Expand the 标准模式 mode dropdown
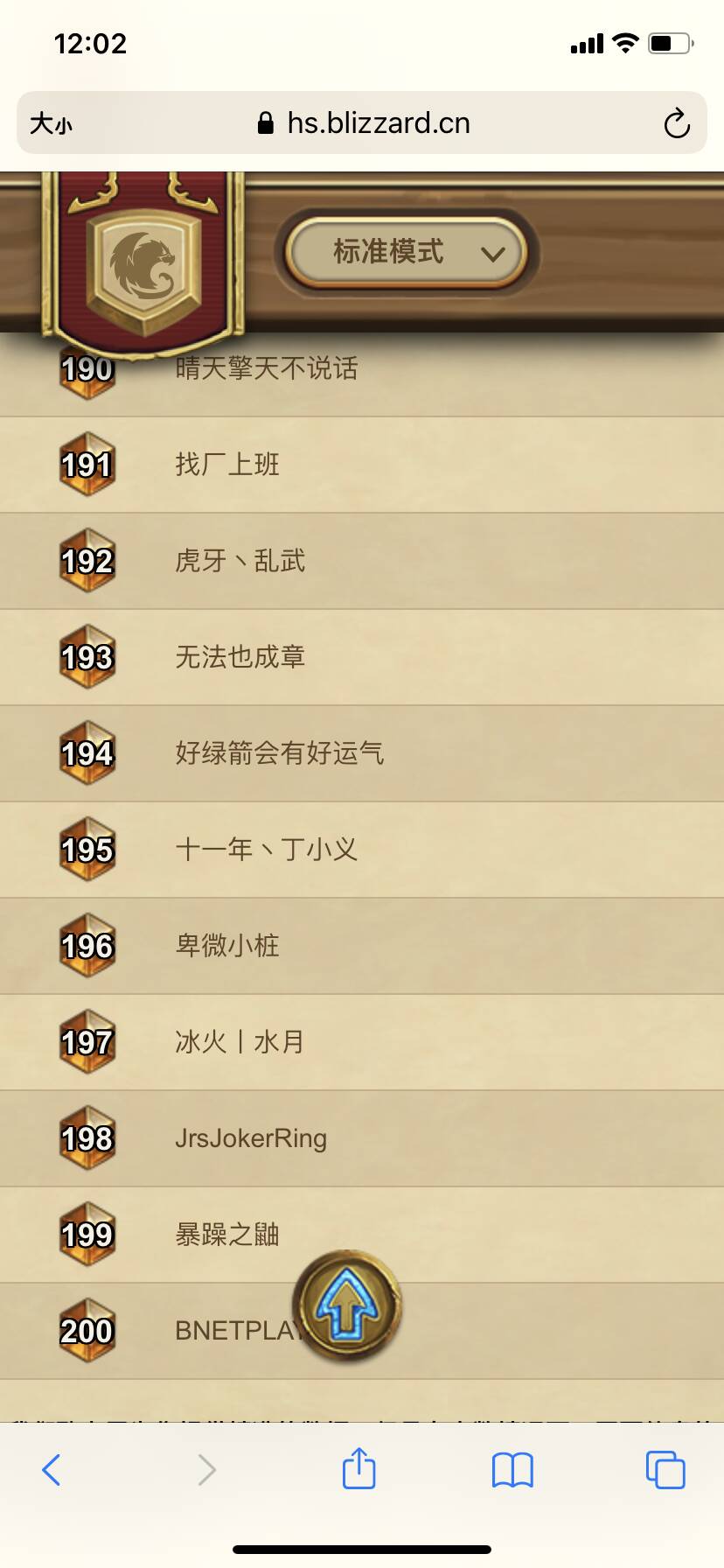The height and width of the screenshot is (1568, 724). tap(407, 253)
